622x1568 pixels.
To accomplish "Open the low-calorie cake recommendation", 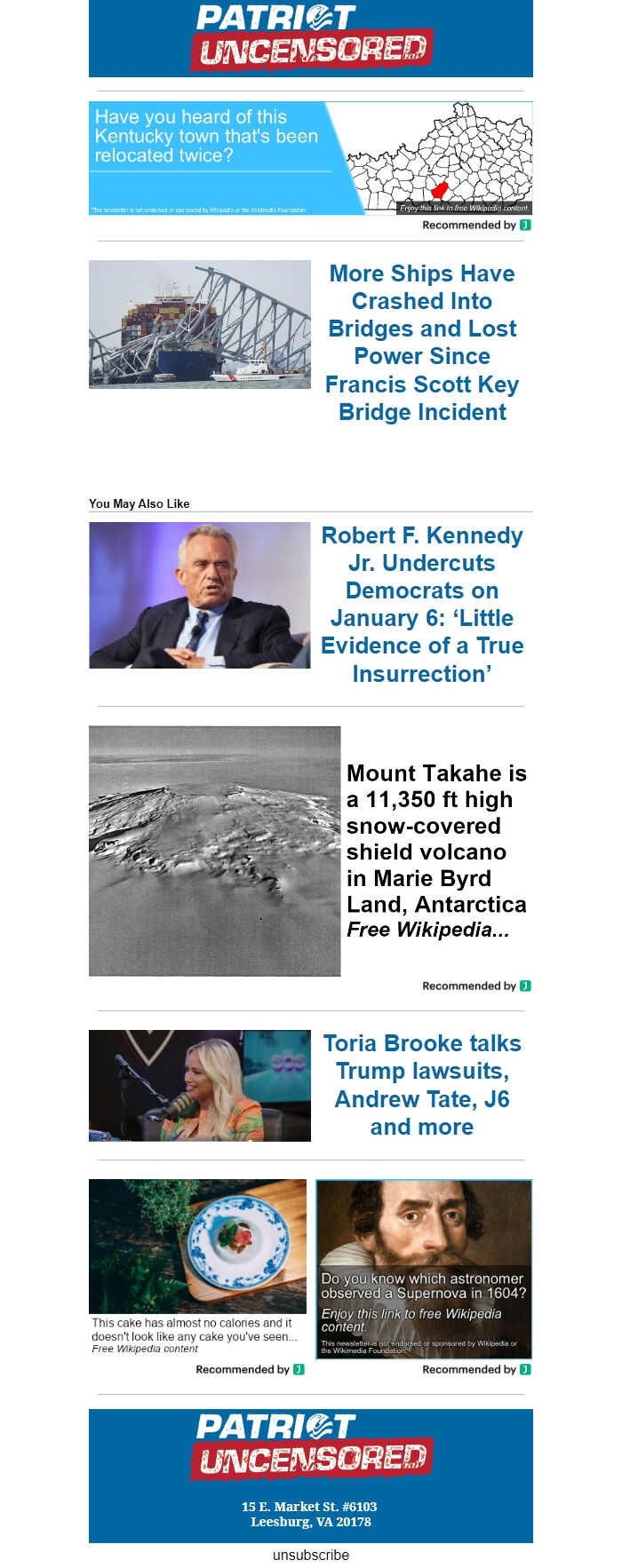I will (x=197, y=1265).
